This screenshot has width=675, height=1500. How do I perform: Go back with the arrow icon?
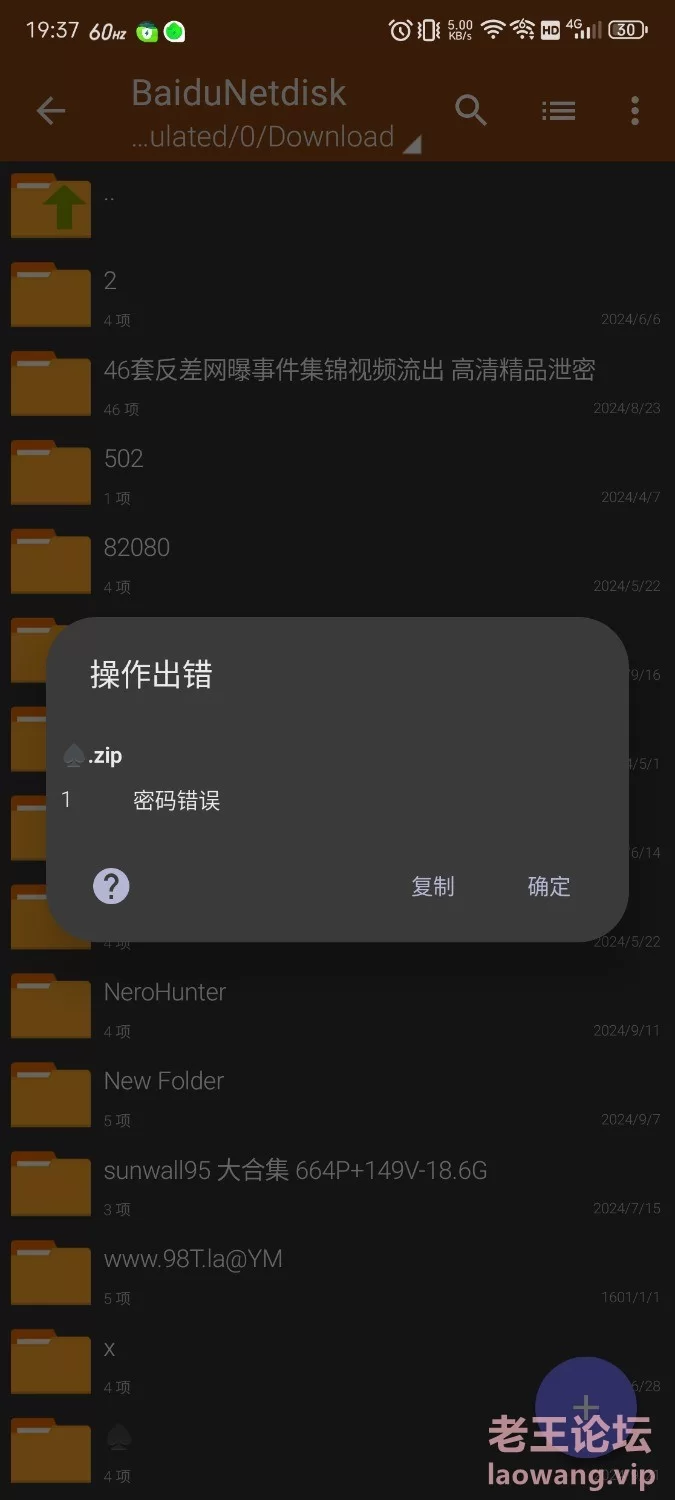tap(51, 111)
